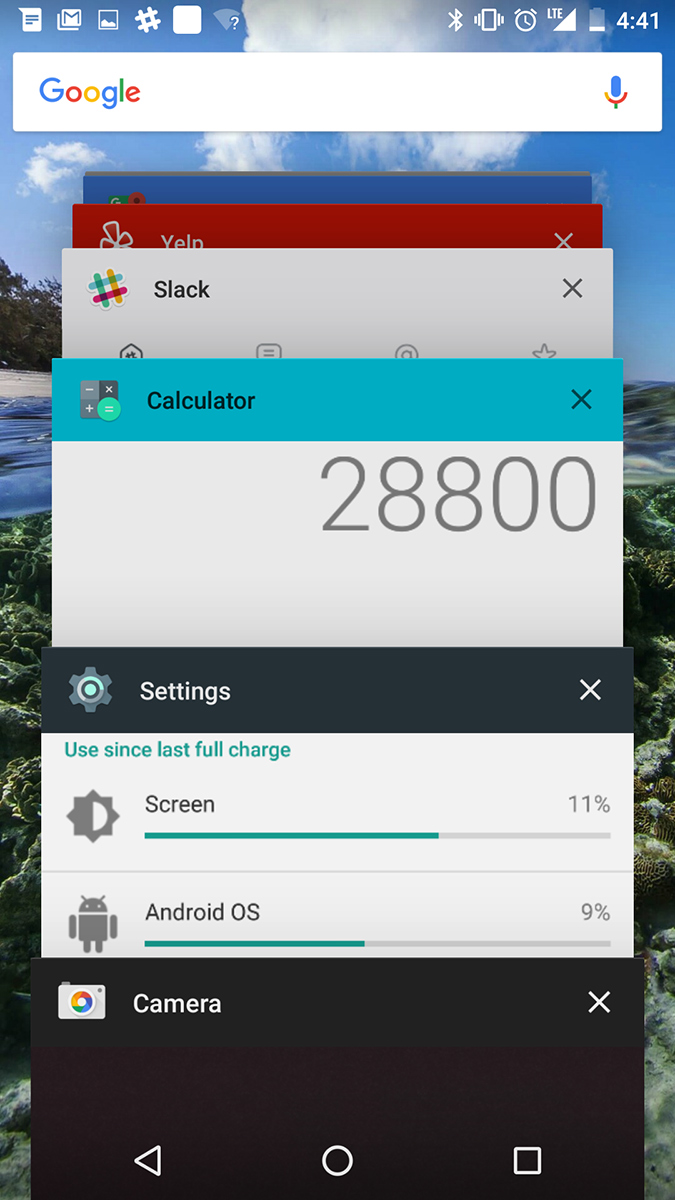The height and width of the screenshot is (1200, 675).
Task: Close the Slack recent app card
Action: coord(572,289)
